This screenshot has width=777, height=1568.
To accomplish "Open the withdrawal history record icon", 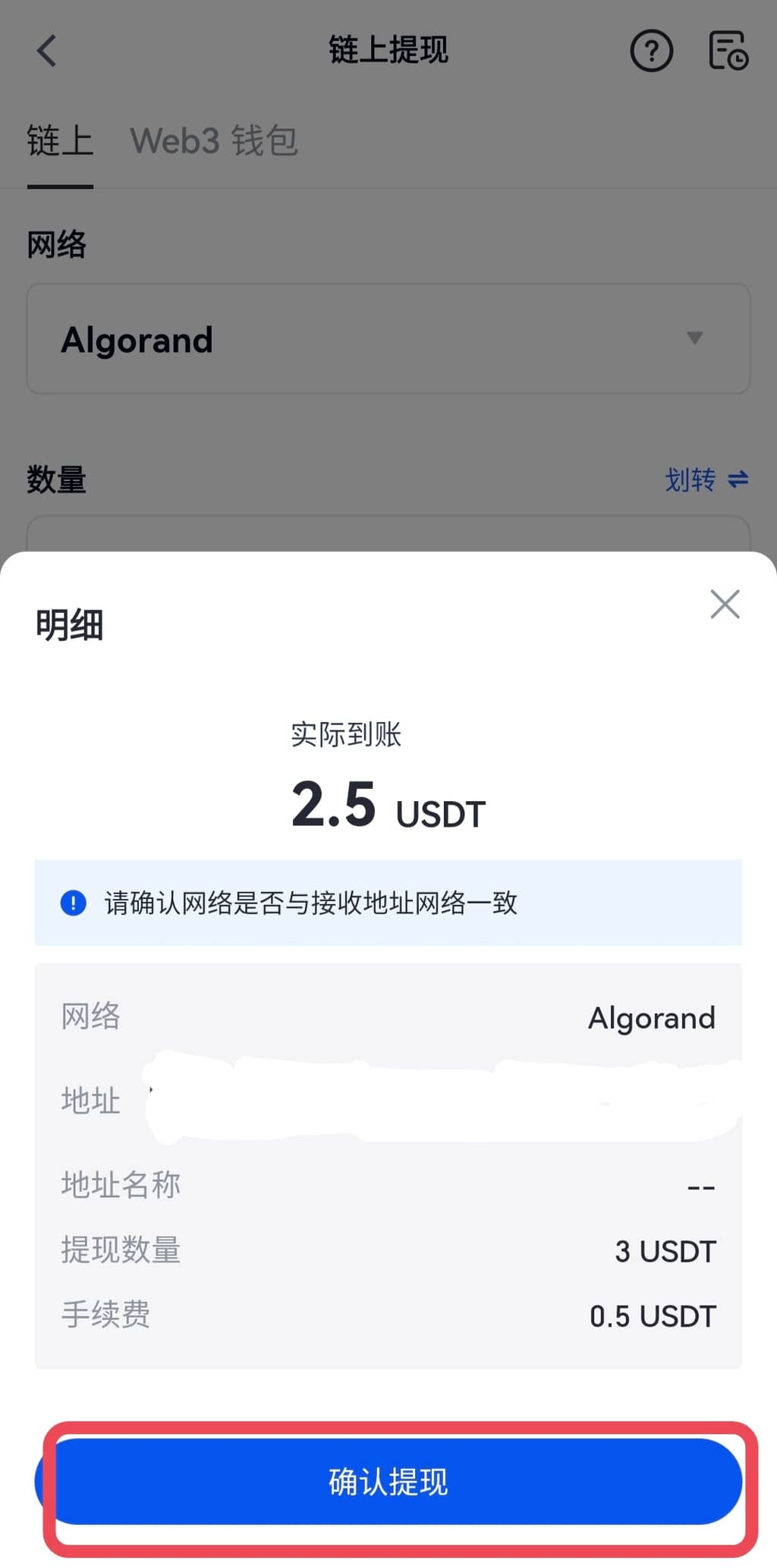I will (728, 51).
